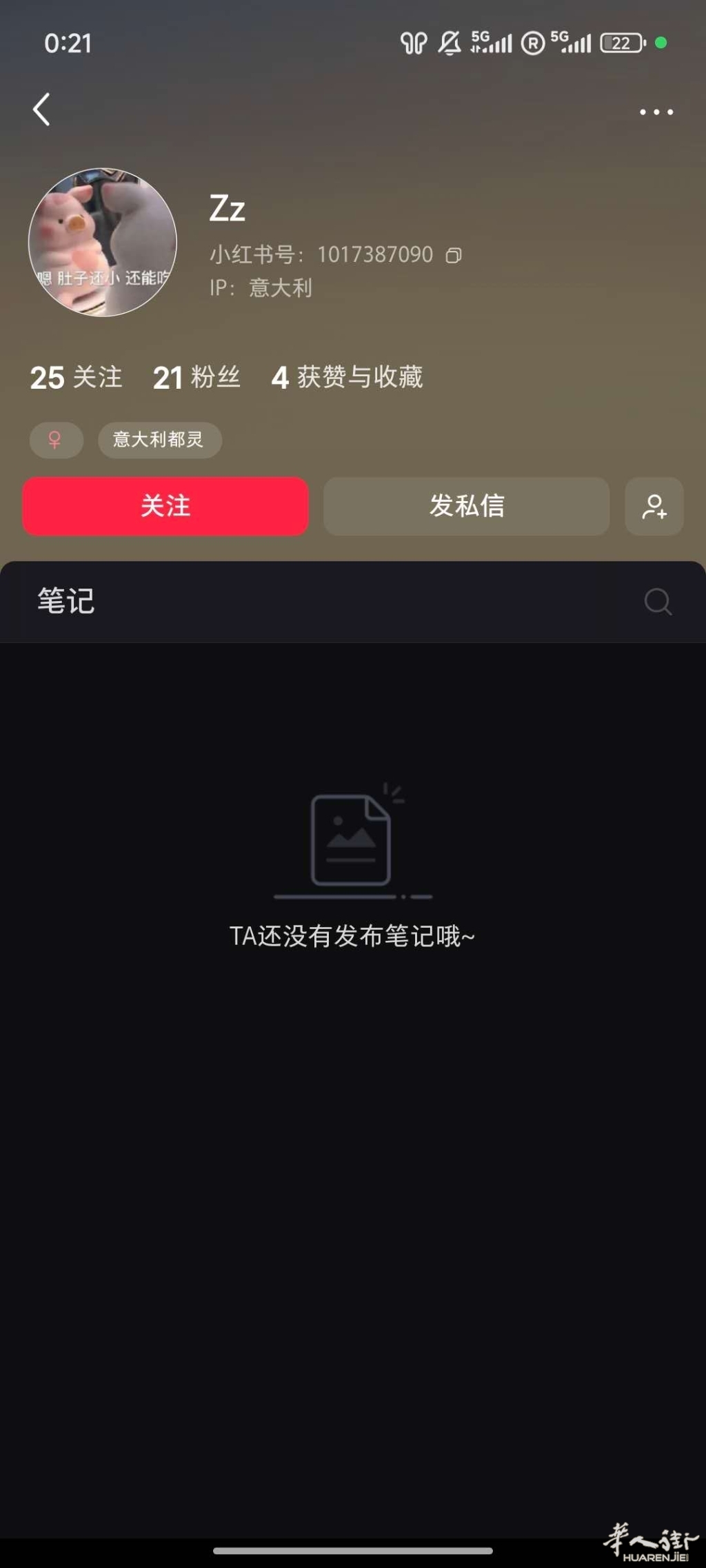Image resolution: width=706 pixels, height=1568 pixels.
Task: Follow this user with 关注 button
Action: [165, 506]
